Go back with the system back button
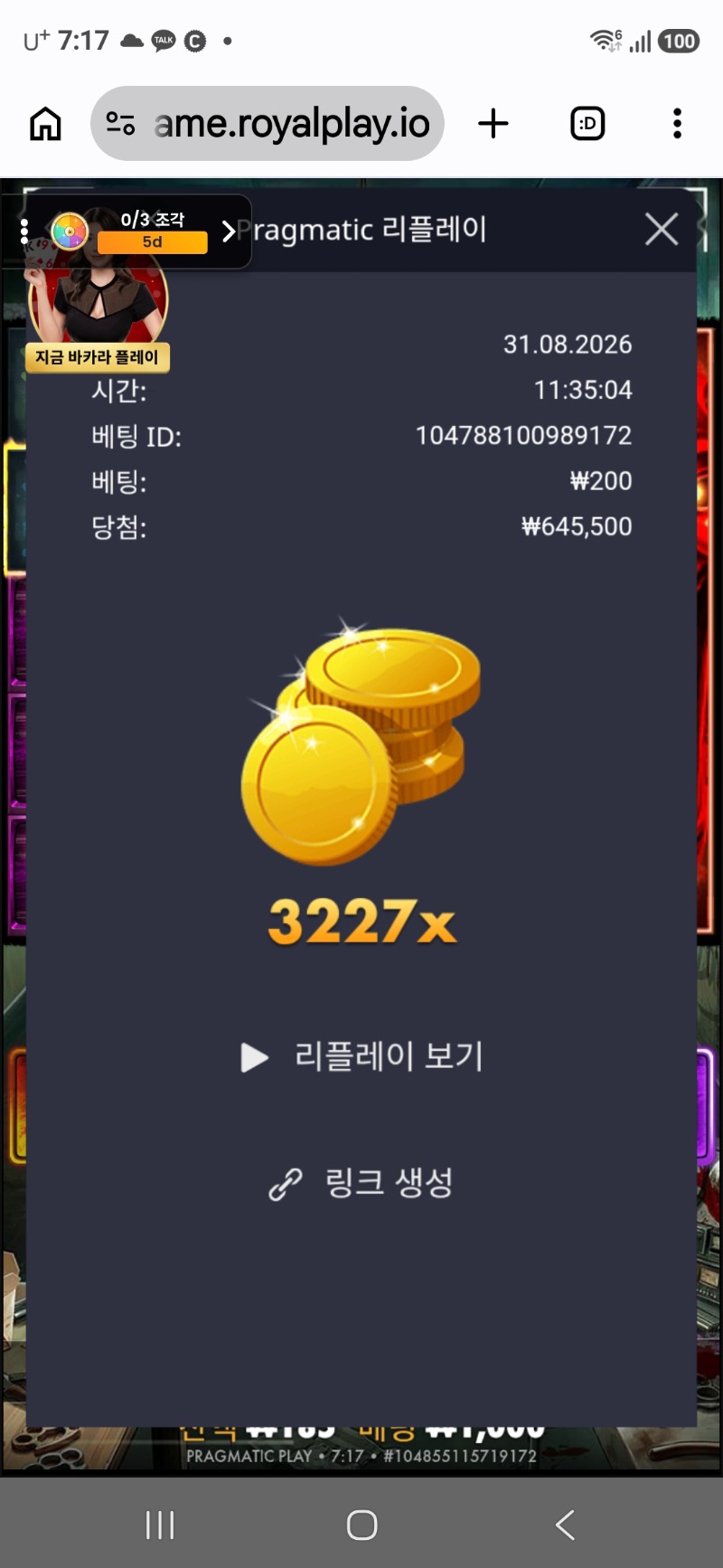Viewport: 723px width, 1568px height. (565, 1525)
